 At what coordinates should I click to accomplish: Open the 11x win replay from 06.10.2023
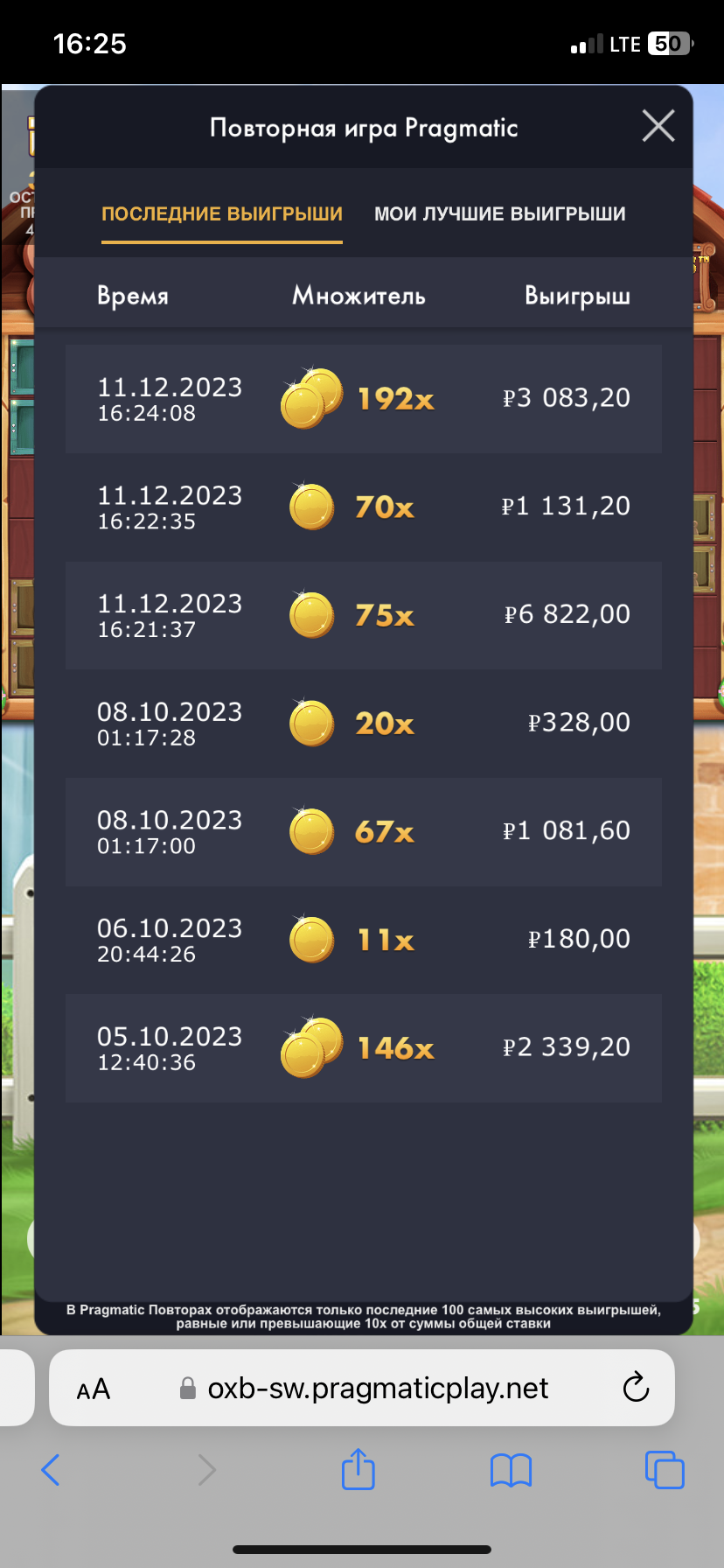click(363, 940)
